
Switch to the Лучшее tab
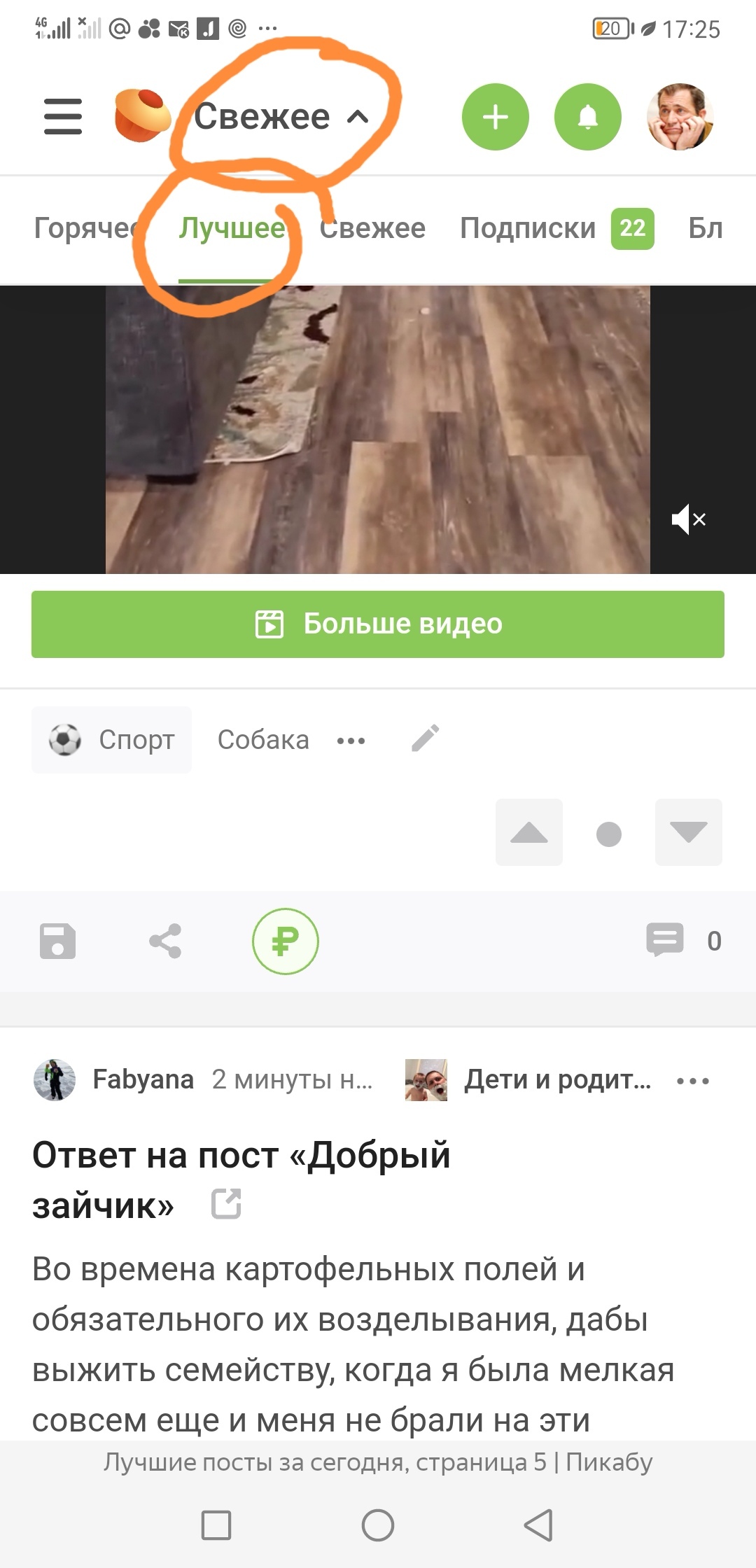pyautogui.click(x=232, y=228)
